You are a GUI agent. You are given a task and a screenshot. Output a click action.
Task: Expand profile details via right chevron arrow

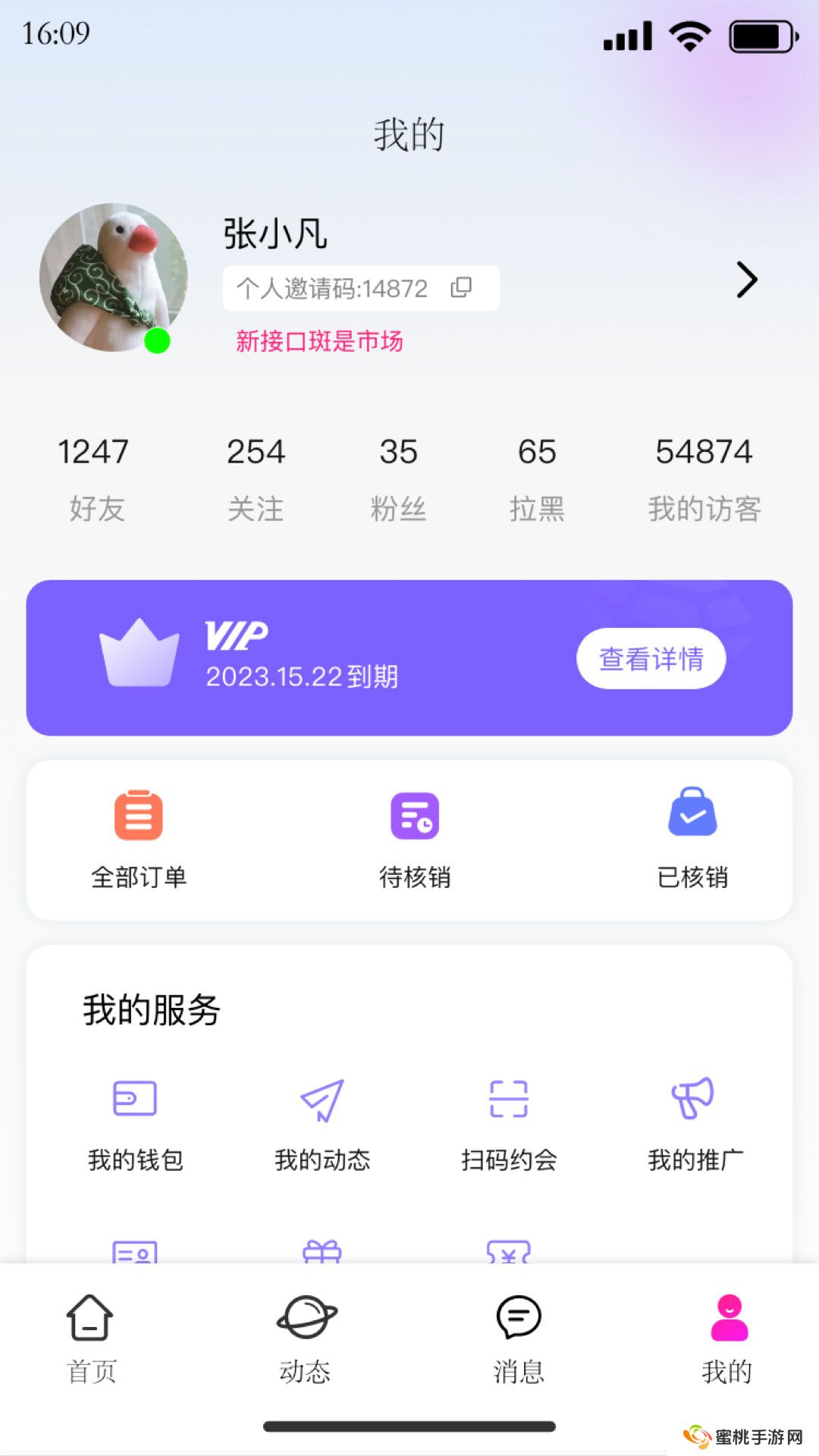click(746, 281)
